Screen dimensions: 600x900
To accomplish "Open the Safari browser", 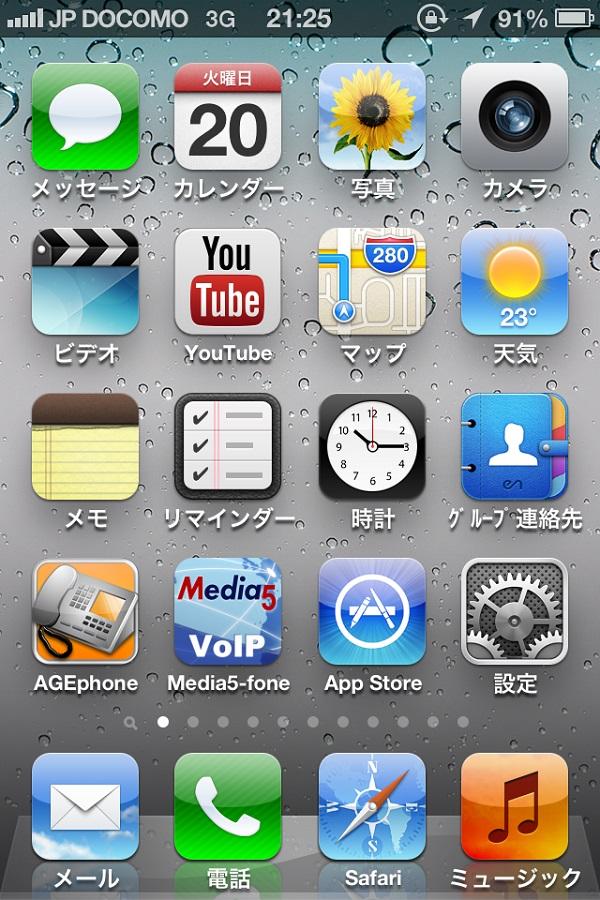I will click(x=372, y=807).
